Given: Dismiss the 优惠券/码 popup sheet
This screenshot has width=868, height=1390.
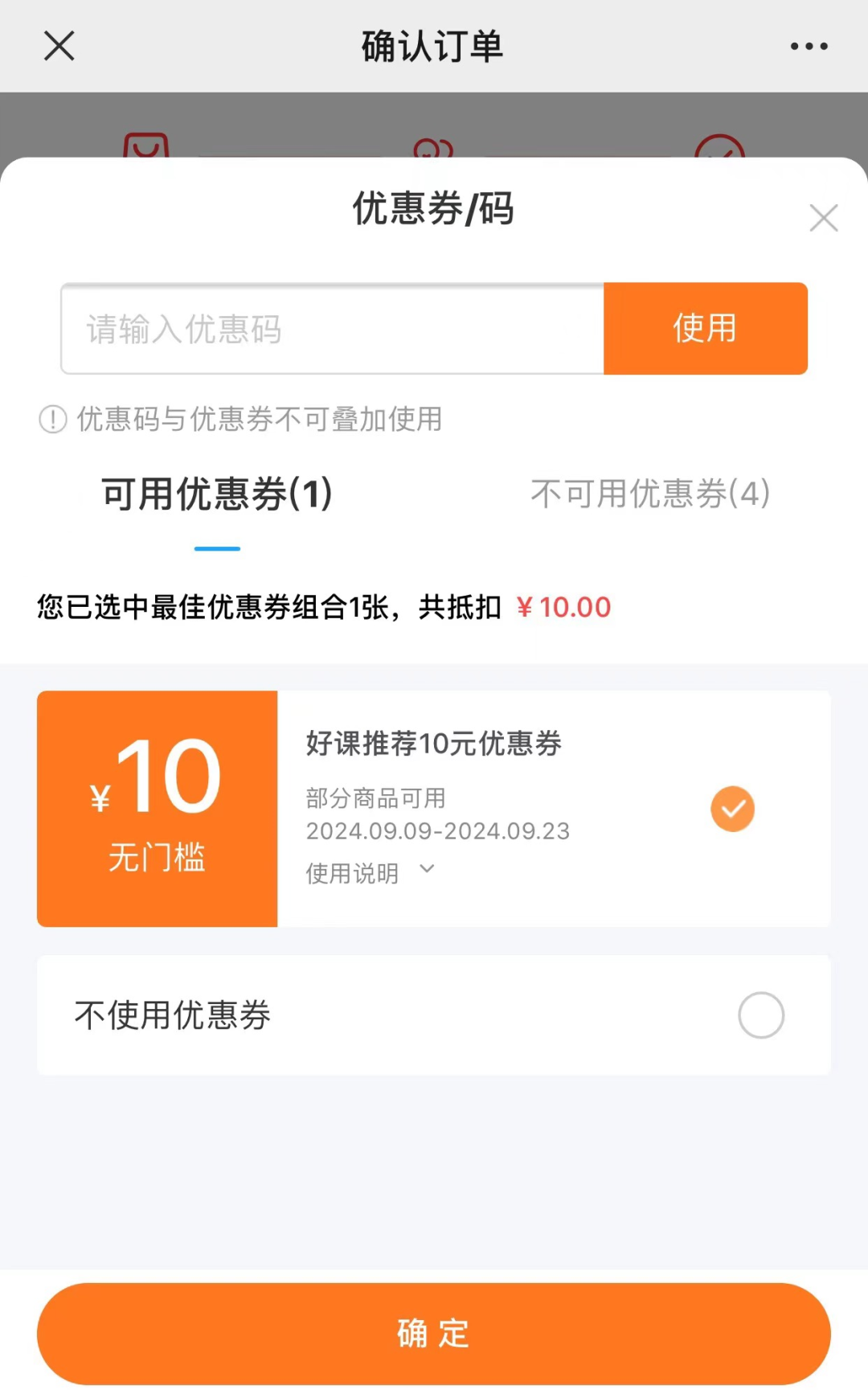Looking at the screenshot, I should point(824,218).
